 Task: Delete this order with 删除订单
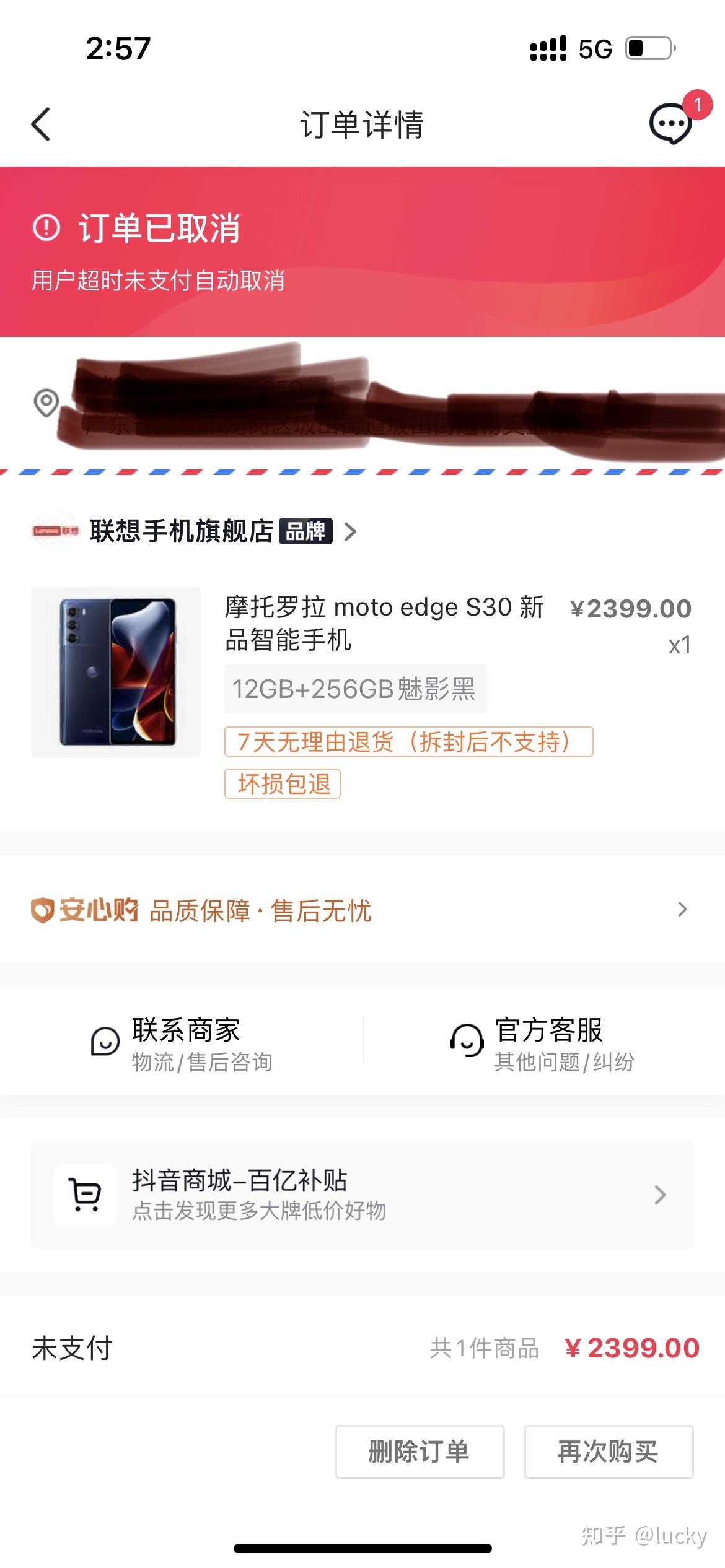click(420, 1452)
